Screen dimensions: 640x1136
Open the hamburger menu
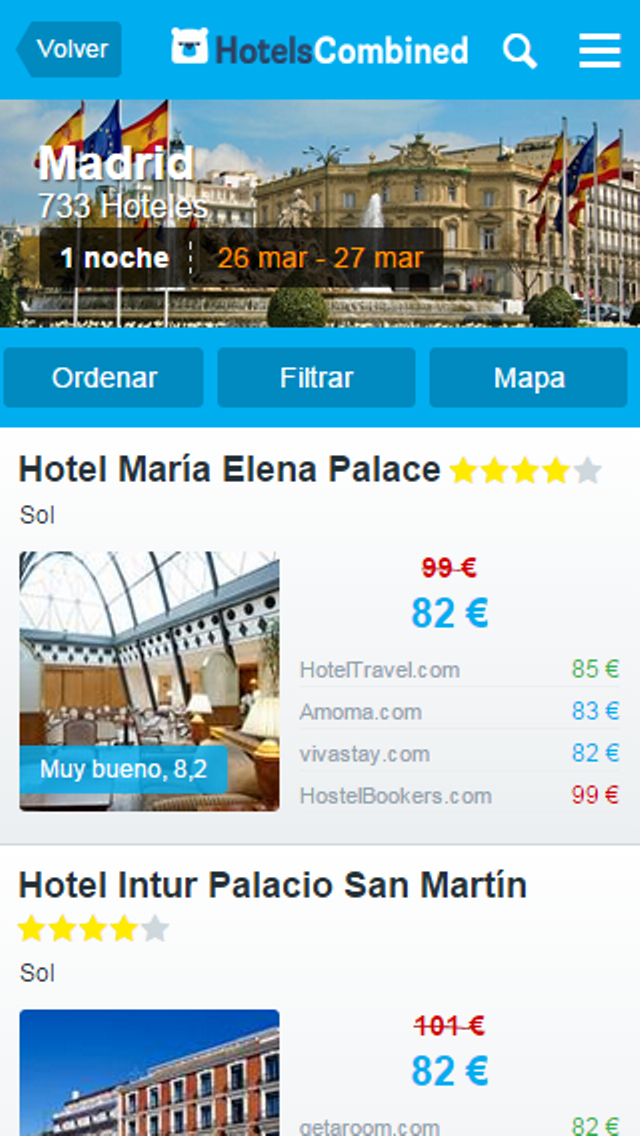(599, 50)
